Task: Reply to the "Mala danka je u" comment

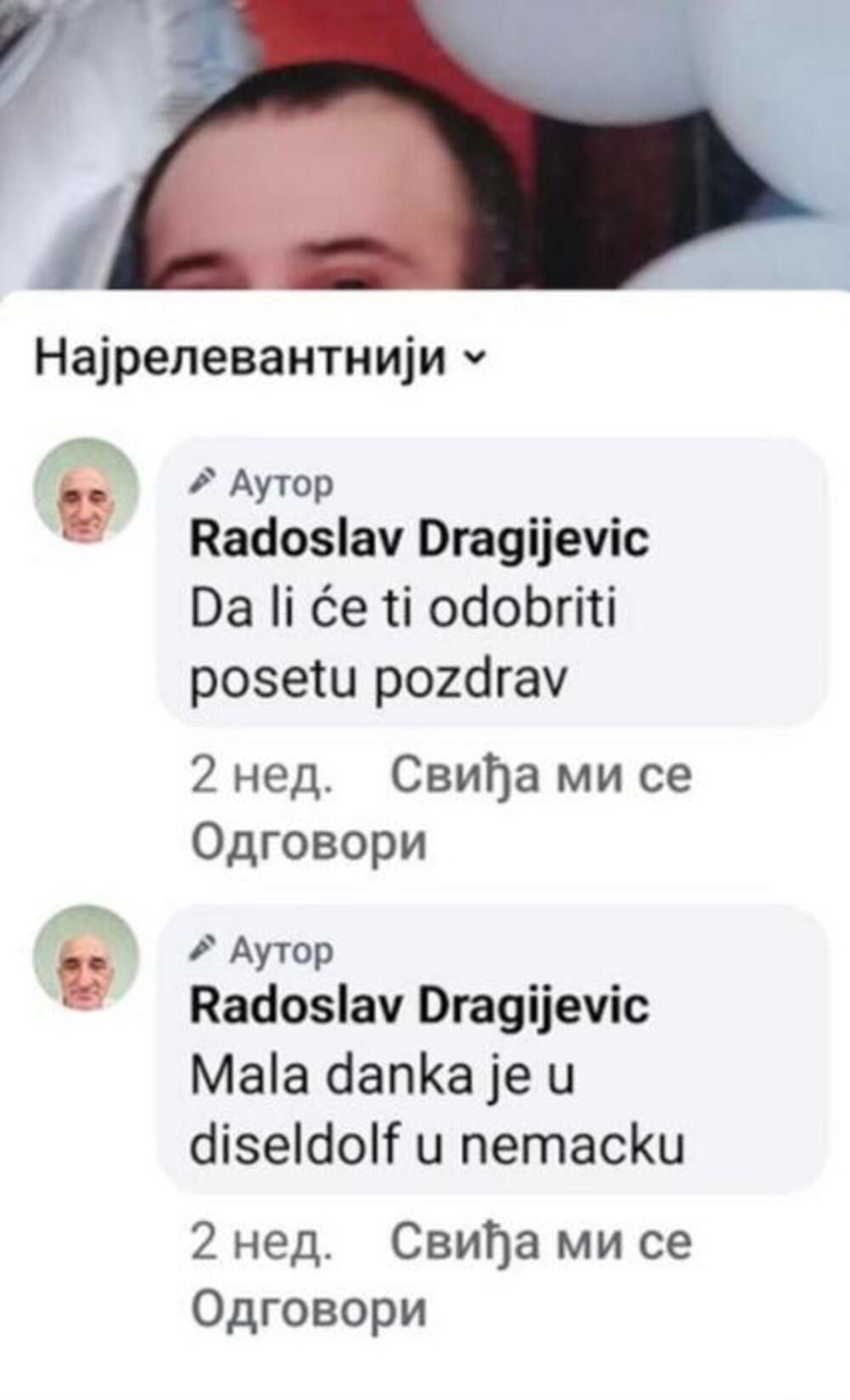Action: (x=309, y=1309)
